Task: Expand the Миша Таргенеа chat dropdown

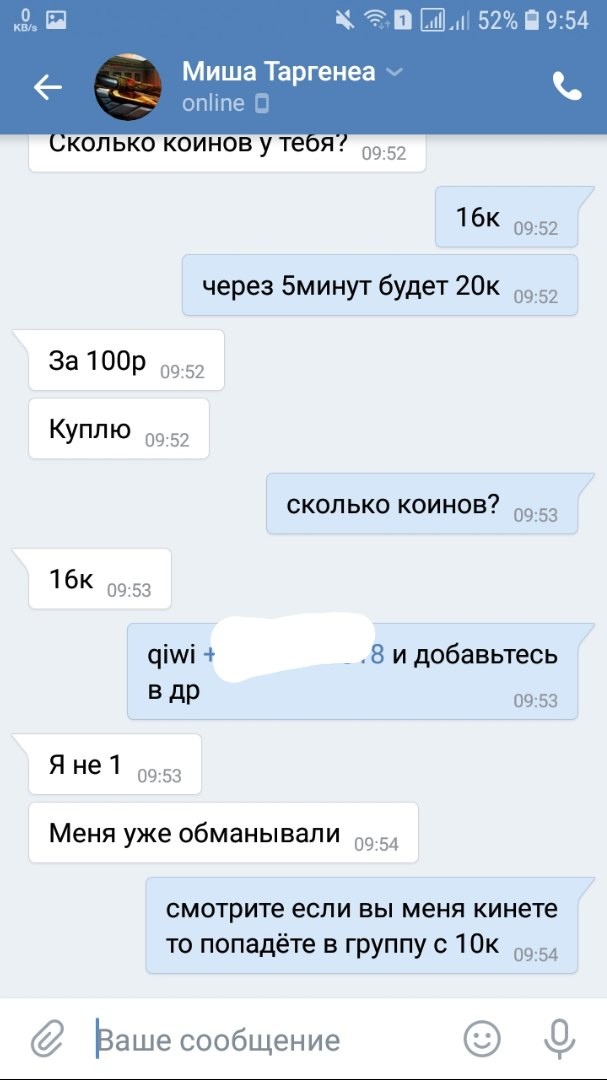Action: [x=394, y=72]
